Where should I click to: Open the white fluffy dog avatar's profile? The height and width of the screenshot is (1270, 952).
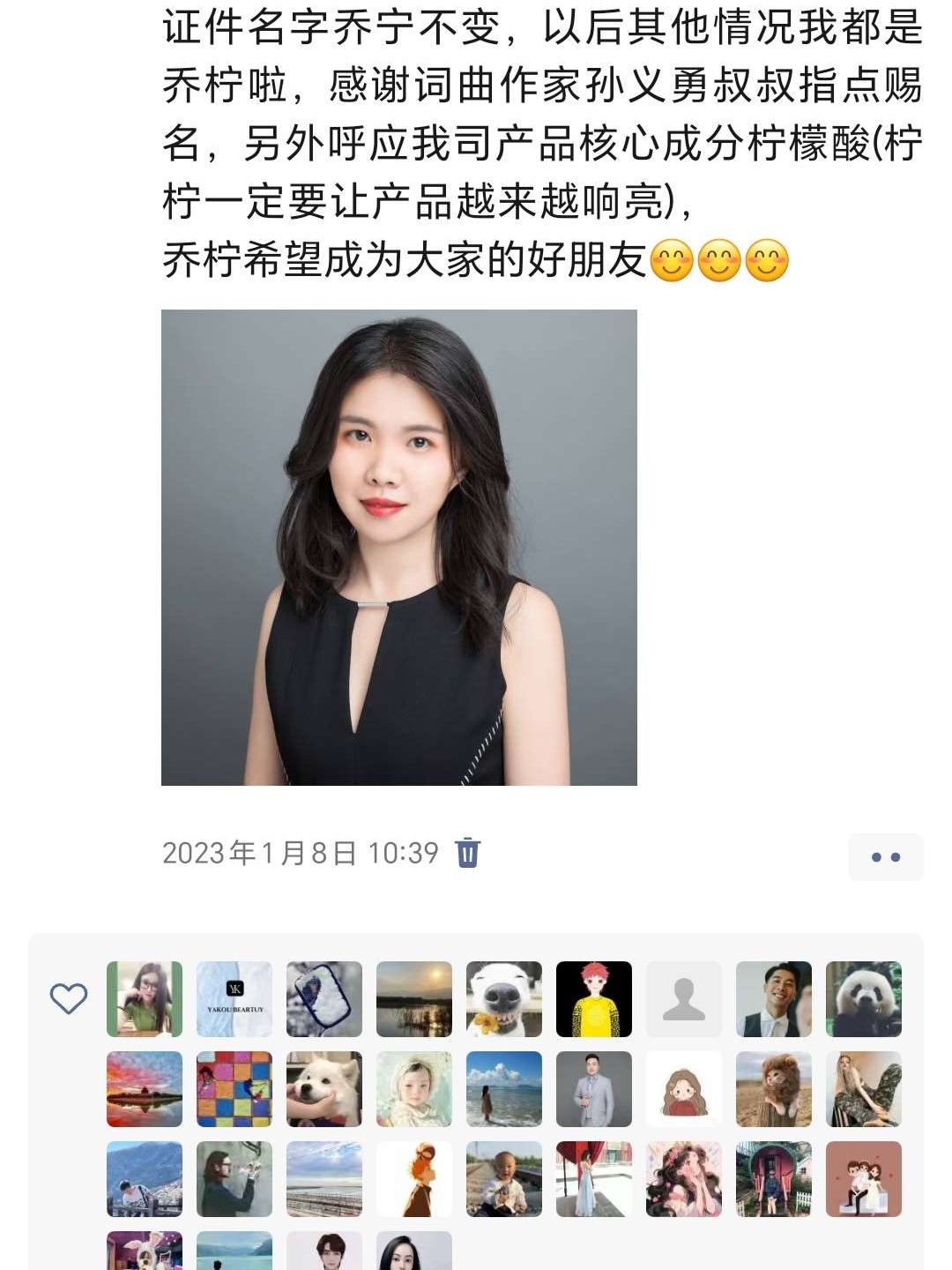point(324,1088)
